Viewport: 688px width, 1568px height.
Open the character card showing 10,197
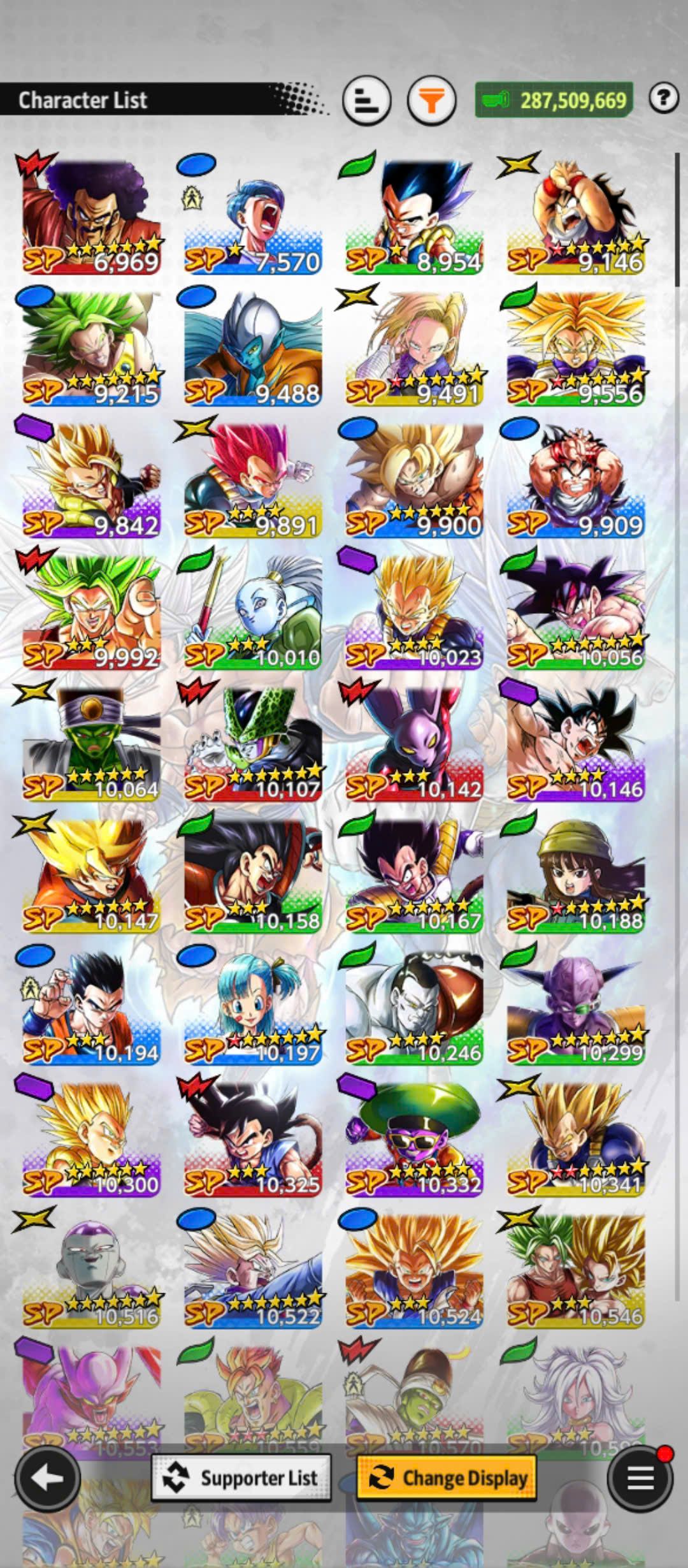tap(253, 1008)
